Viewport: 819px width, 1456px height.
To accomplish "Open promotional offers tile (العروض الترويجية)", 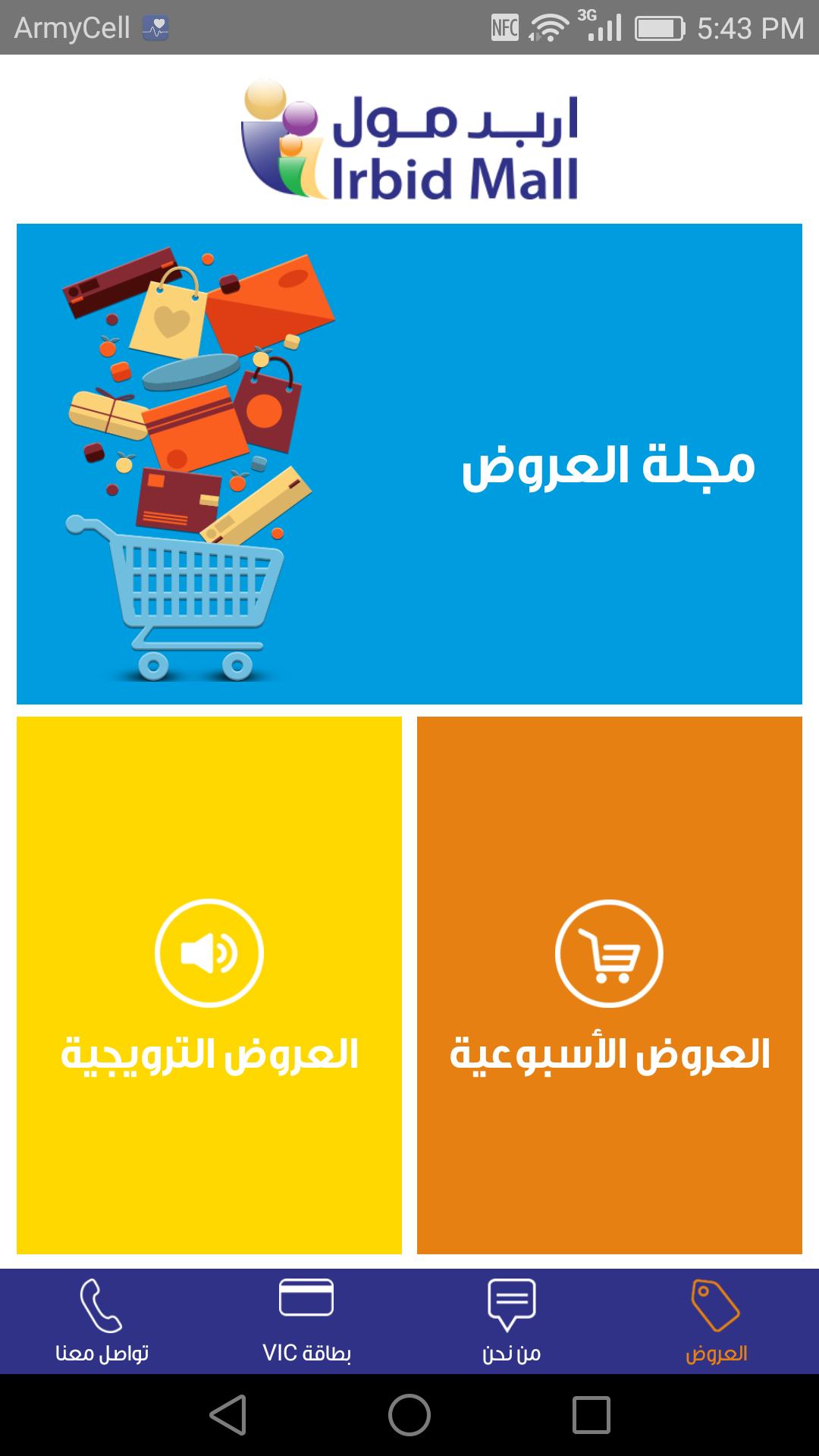I will [x=209, y=984].
